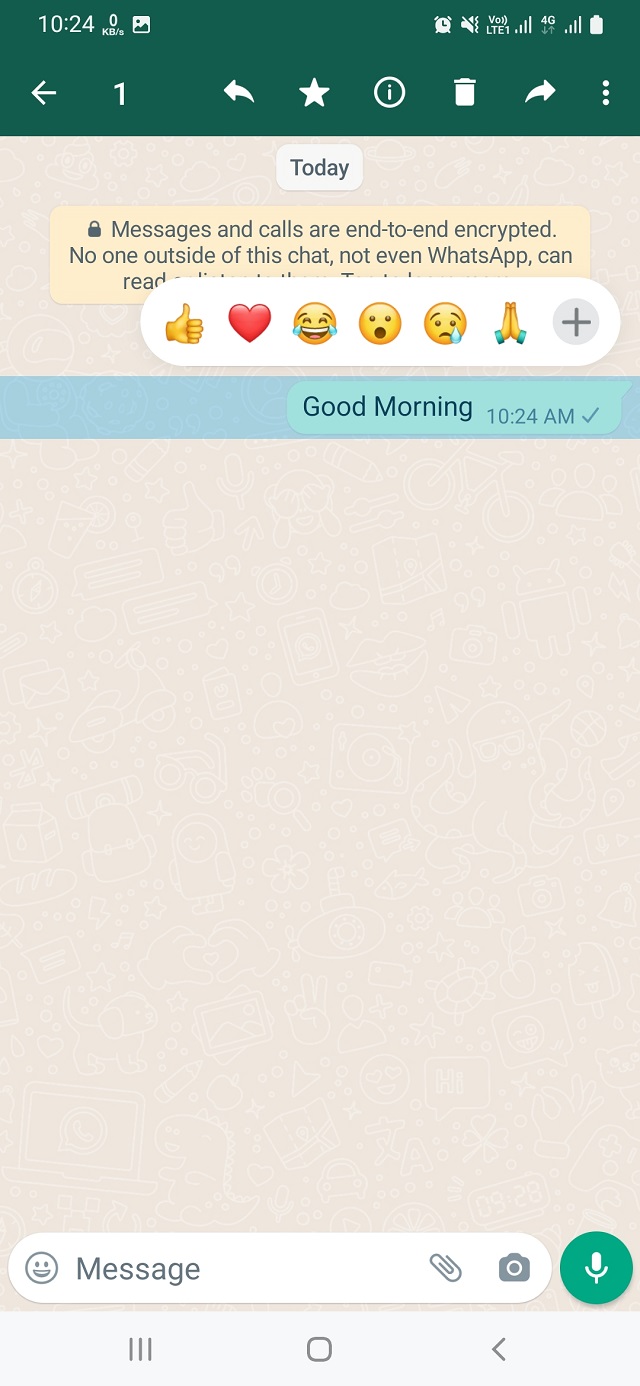This screenshot has height=1386, width=640.
Task: Attach a file with the paperclip
Action: 446,1268
